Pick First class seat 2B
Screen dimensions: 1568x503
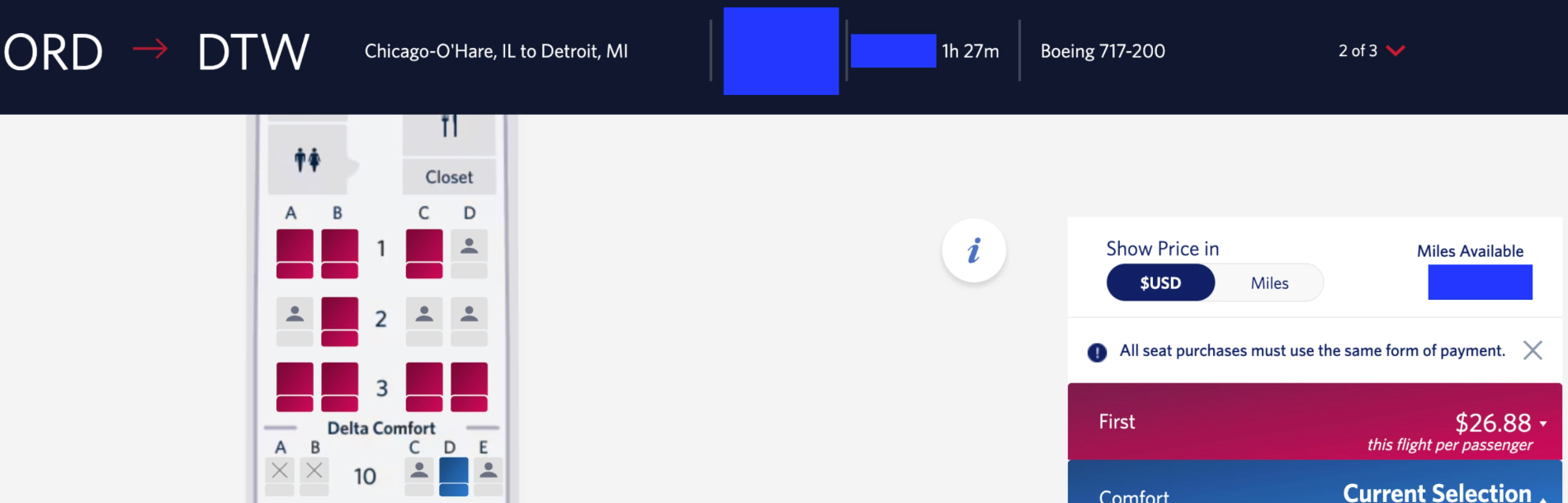339,320
